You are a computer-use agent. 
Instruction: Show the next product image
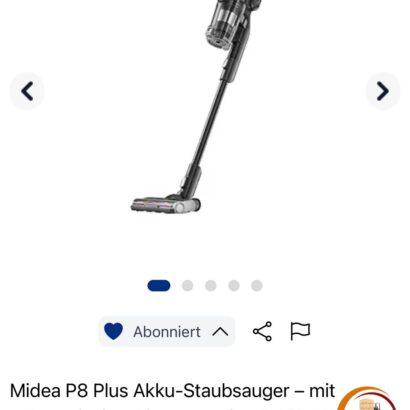pyautogui.click(x=383, y=91)
